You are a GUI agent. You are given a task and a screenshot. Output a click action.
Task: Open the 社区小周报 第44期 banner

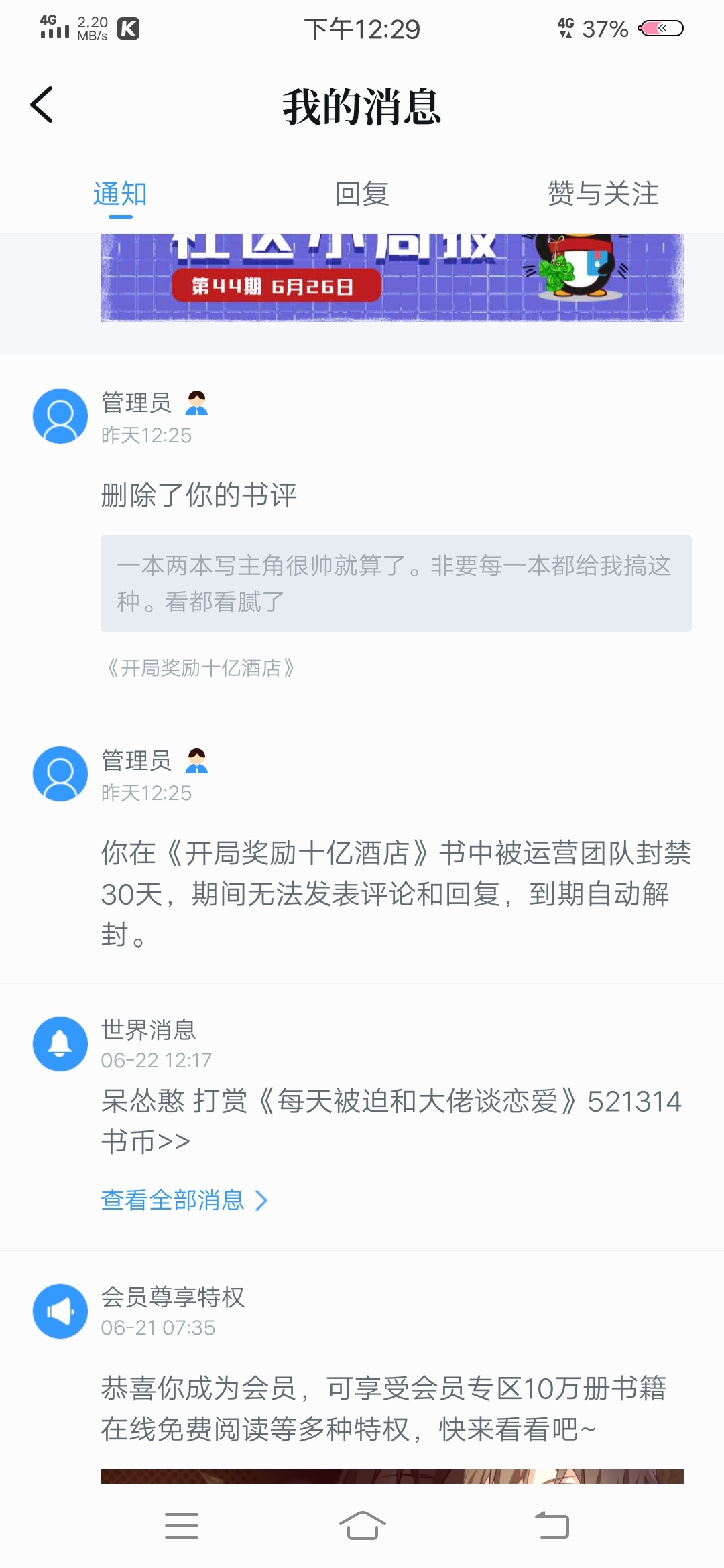pos(391,278)
